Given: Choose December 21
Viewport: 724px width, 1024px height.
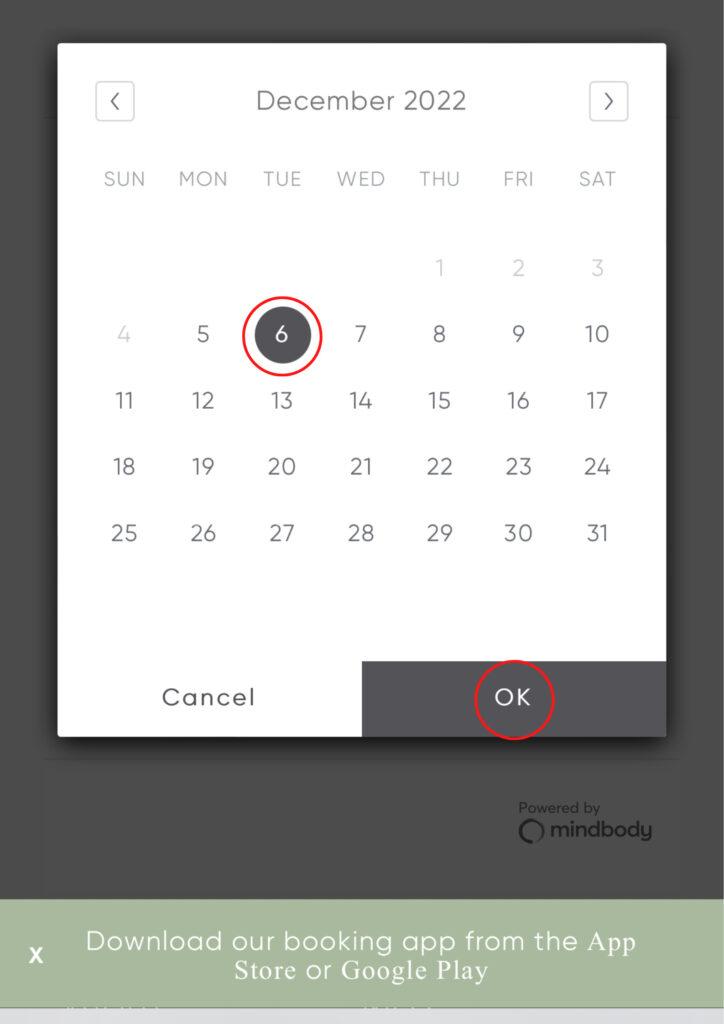Looking at the screenshot, I should (x=361, y=467).
